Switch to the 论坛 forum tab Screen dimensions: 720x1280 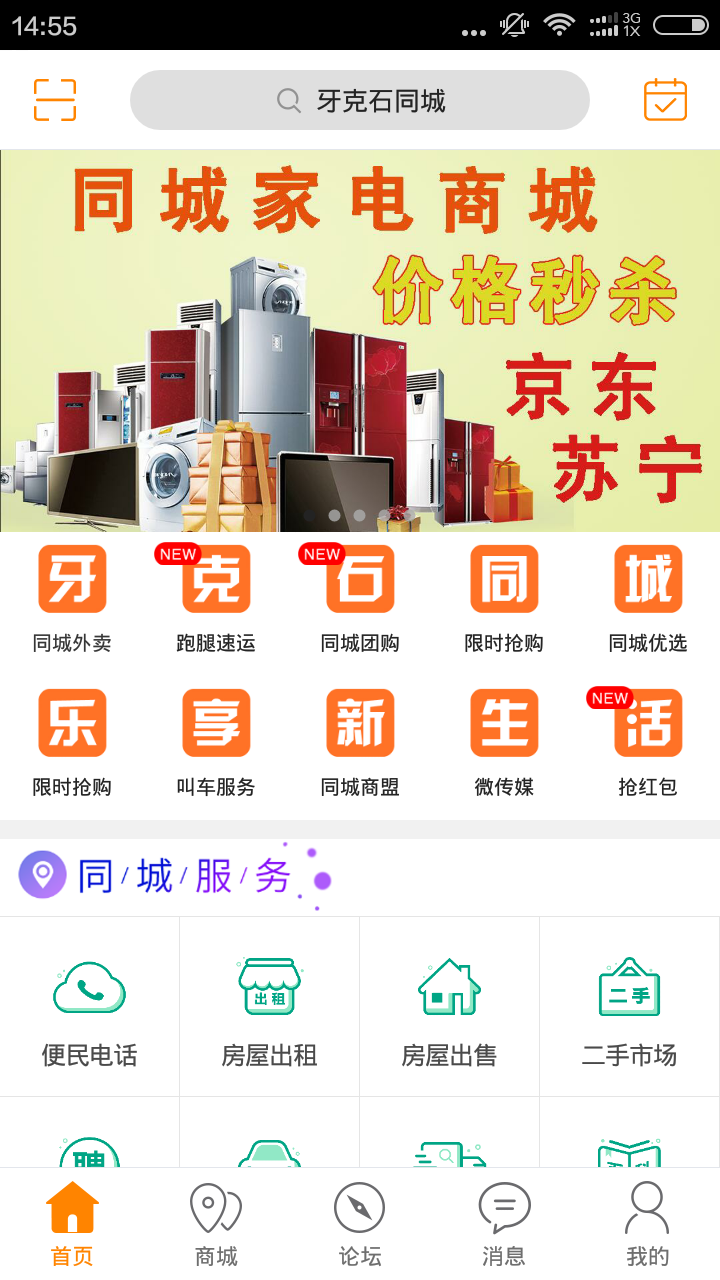[360, 1226]
